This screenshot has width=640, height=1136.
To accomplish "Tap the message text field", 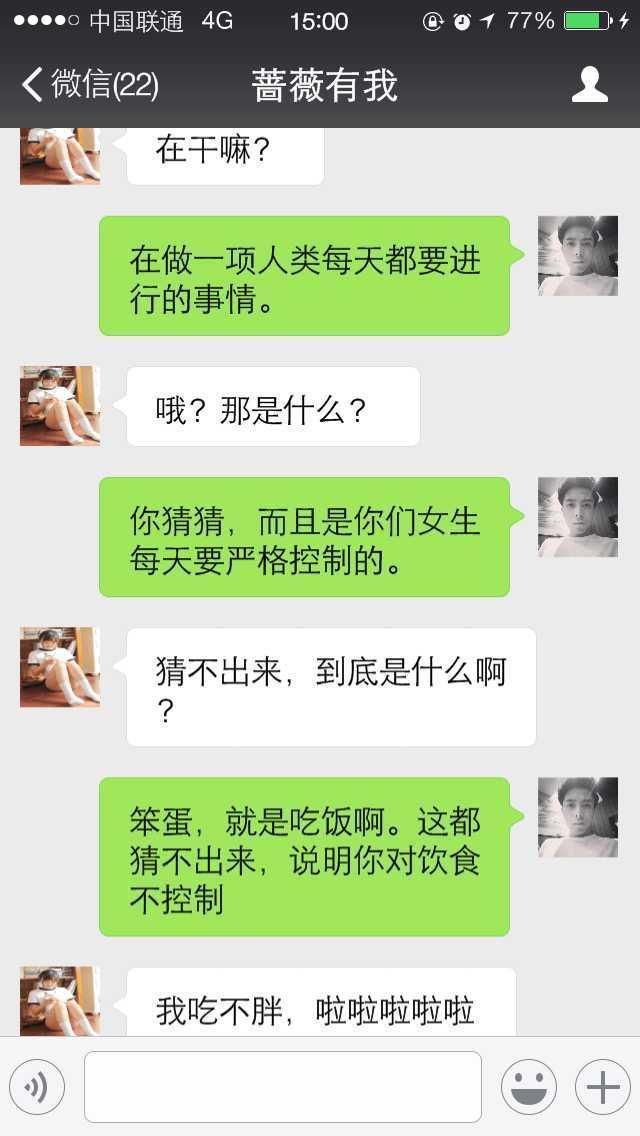I will coord(282,1086).
